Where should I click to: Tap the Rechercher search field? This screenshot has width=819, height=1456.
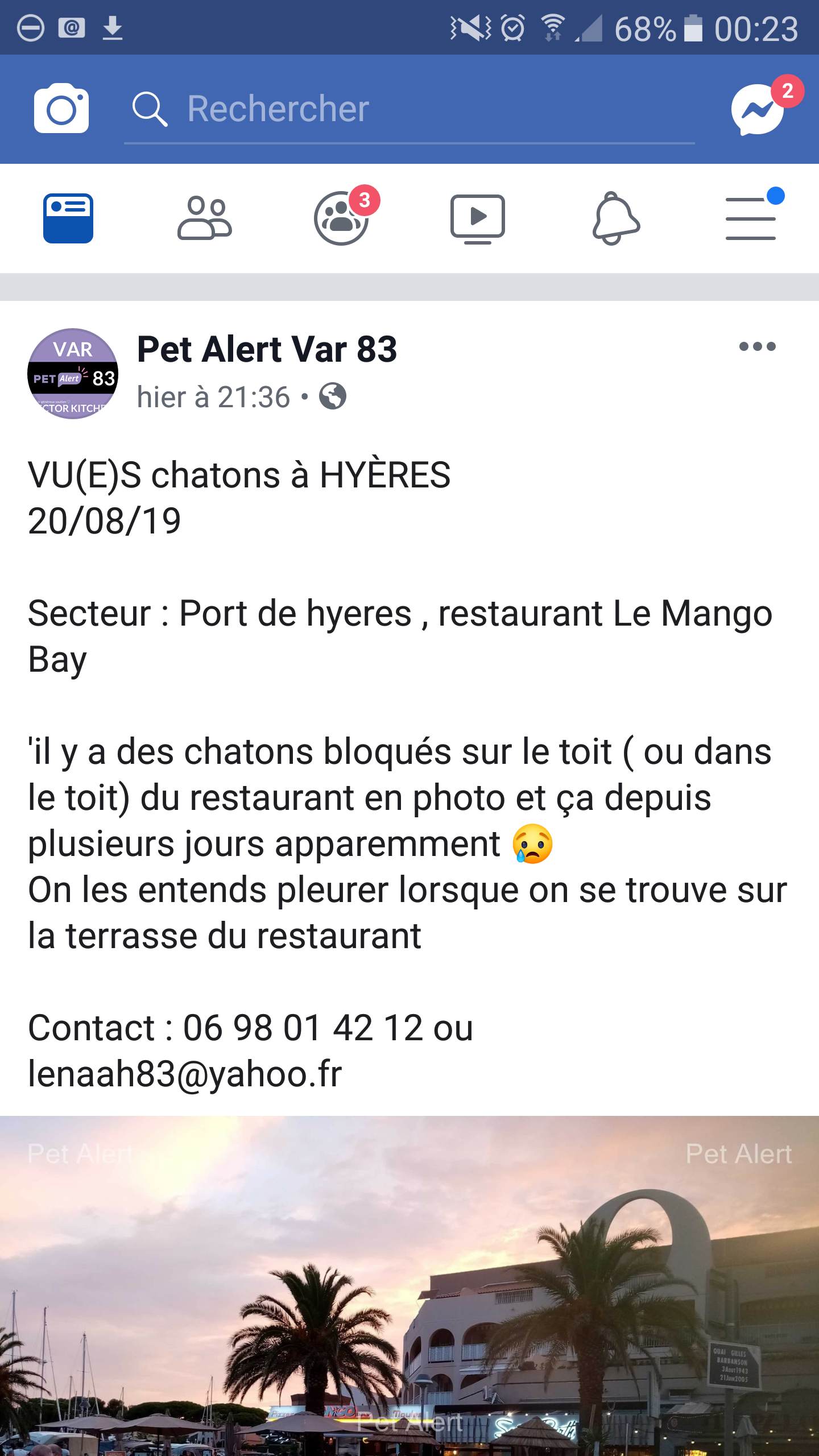tap(409, 108)
